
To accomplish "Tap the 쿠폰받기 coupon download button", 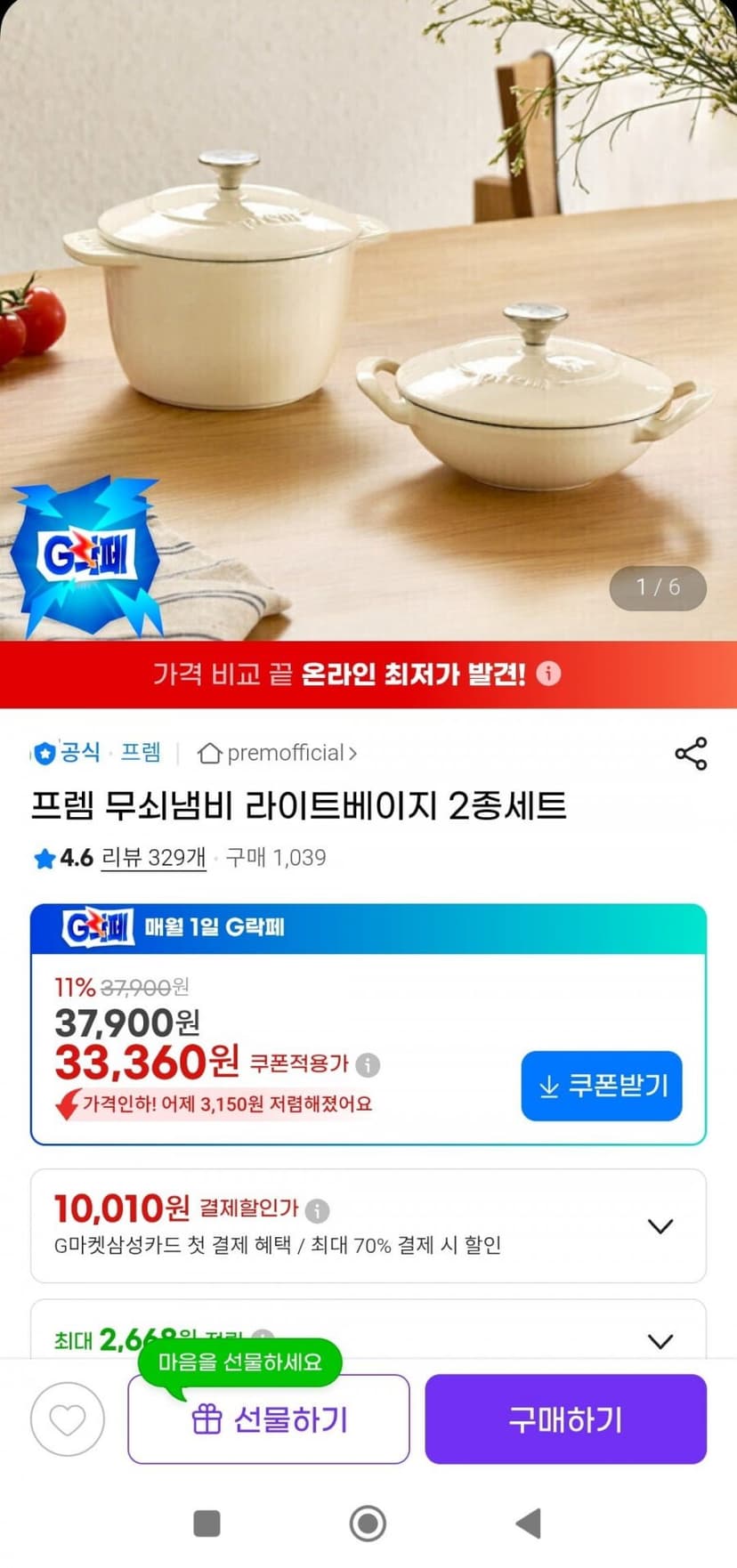I will (602, 1086).
